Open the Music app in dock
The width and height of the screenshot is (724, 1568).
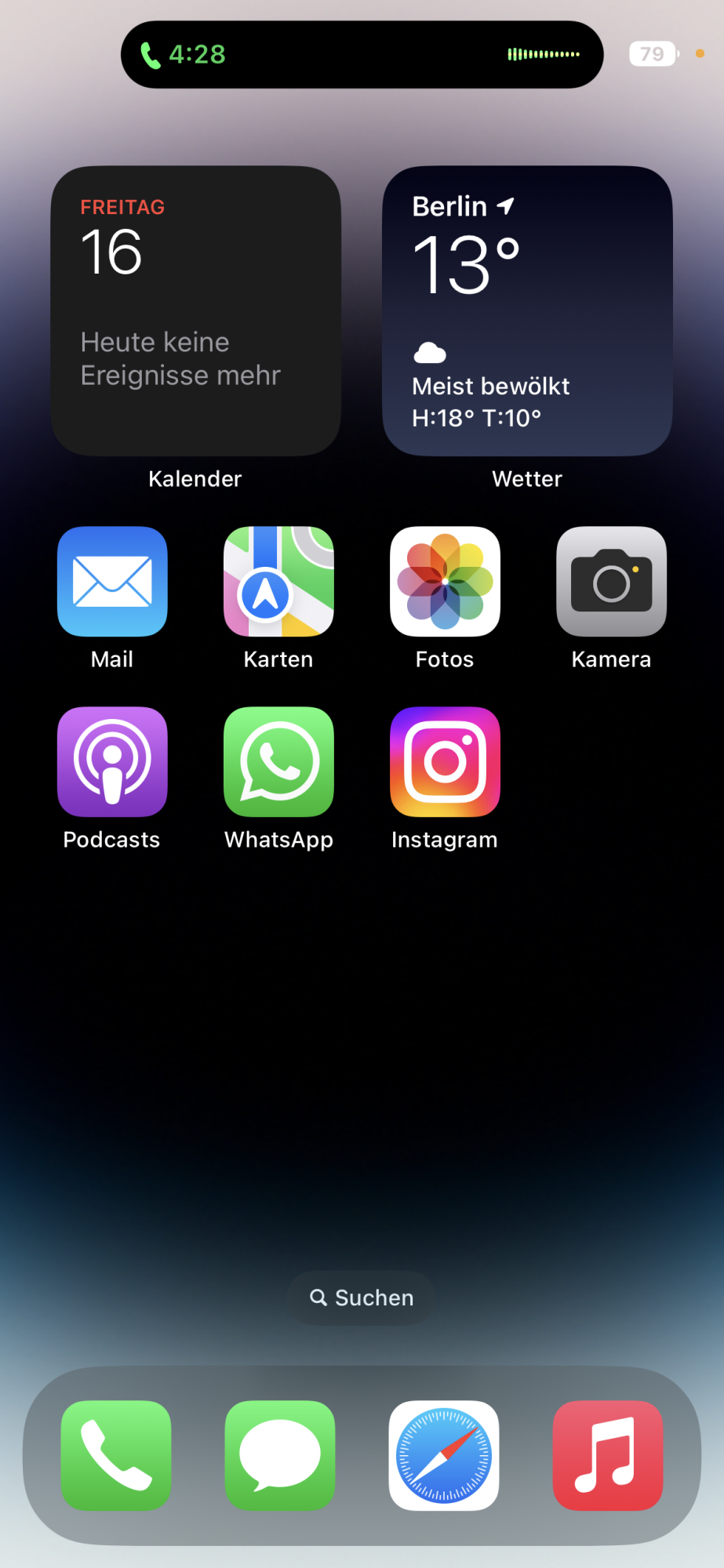(x=608, y=1455)
